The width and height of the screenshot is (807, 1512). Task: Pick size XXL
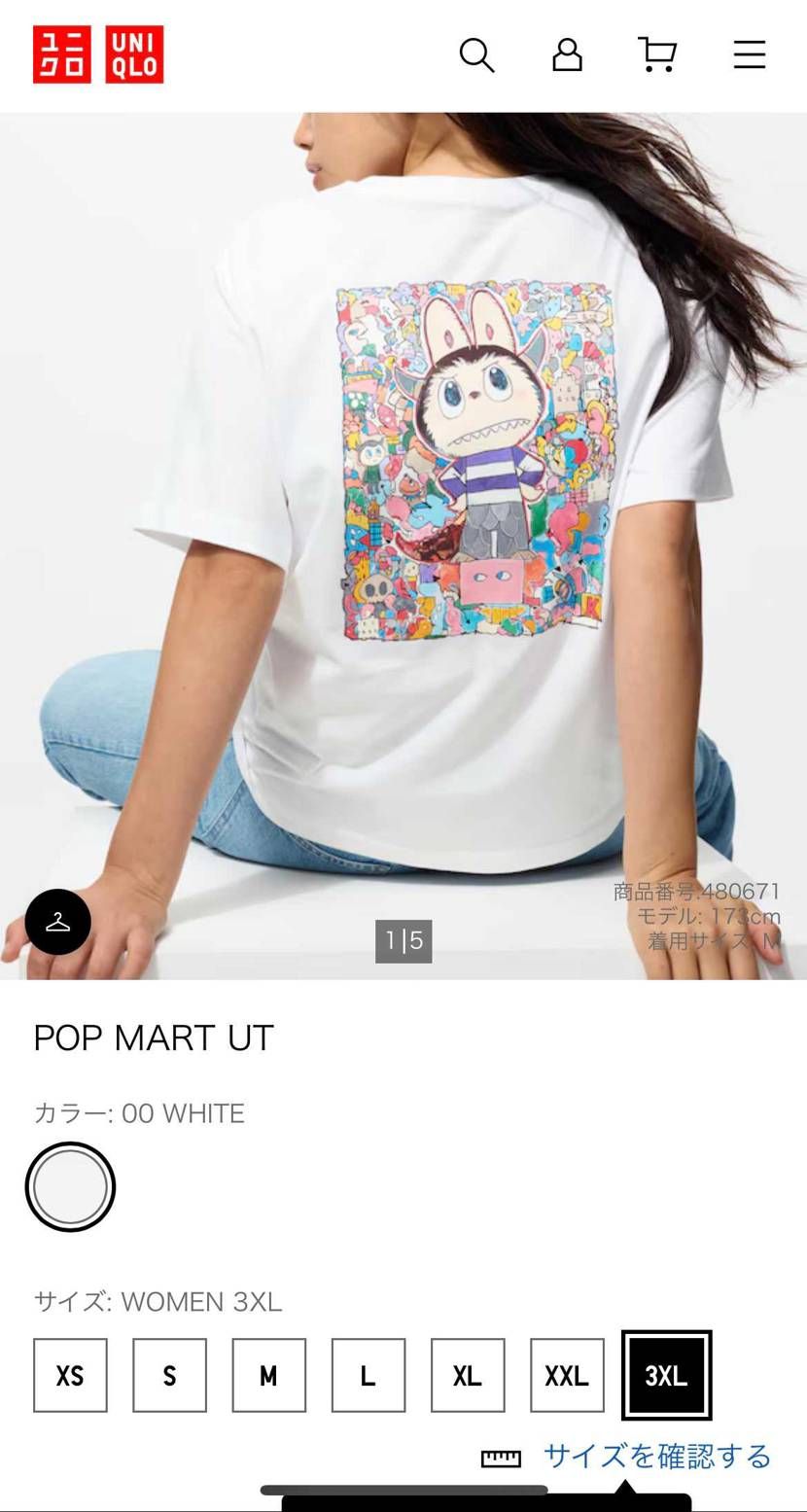pos(567,1375)
